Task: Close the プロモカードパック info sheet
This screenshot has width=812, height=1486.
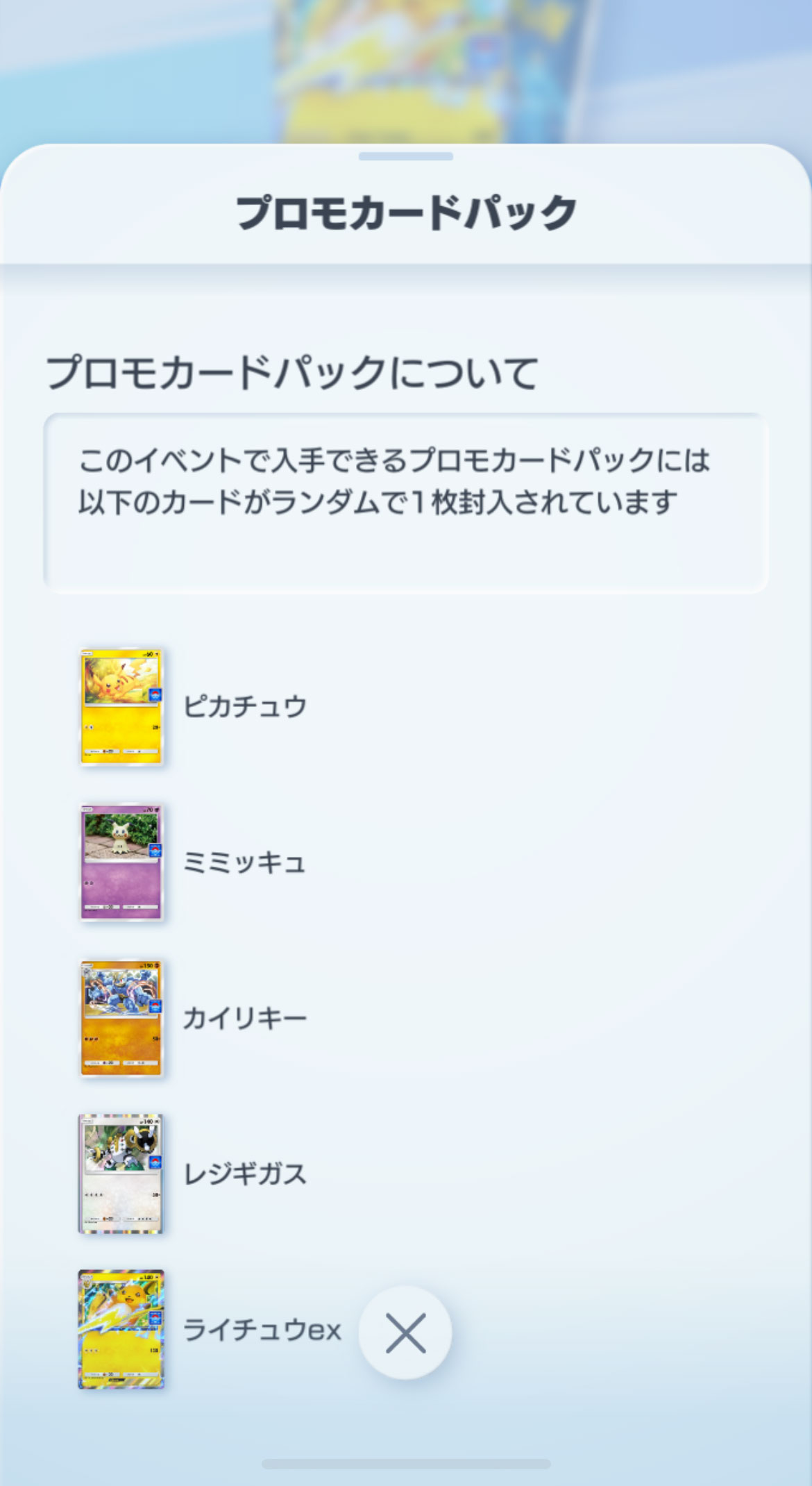Action: tap(405, 1333)
